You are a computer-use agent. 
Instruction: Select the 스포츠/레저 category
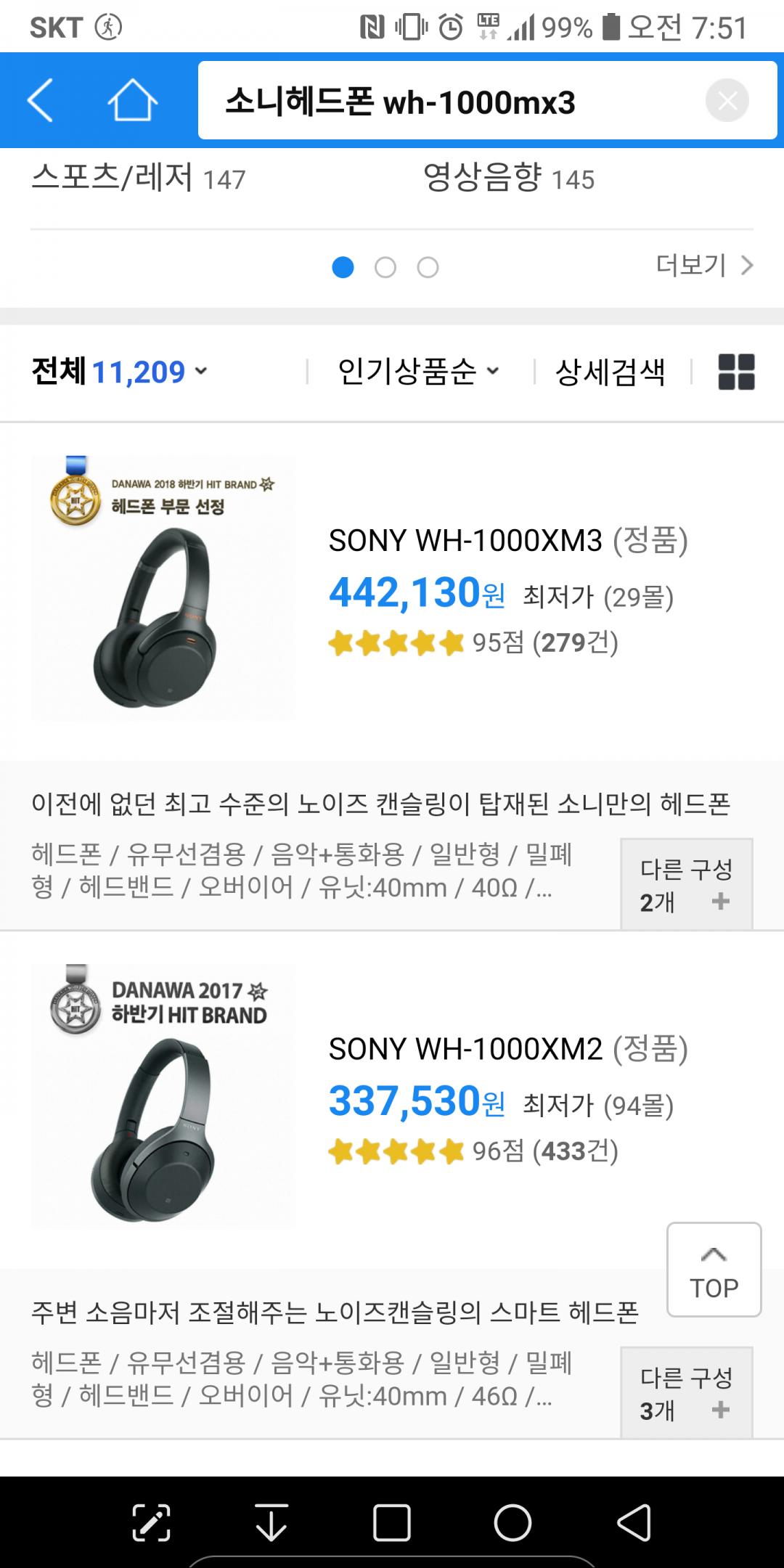(x=139, y=178)
